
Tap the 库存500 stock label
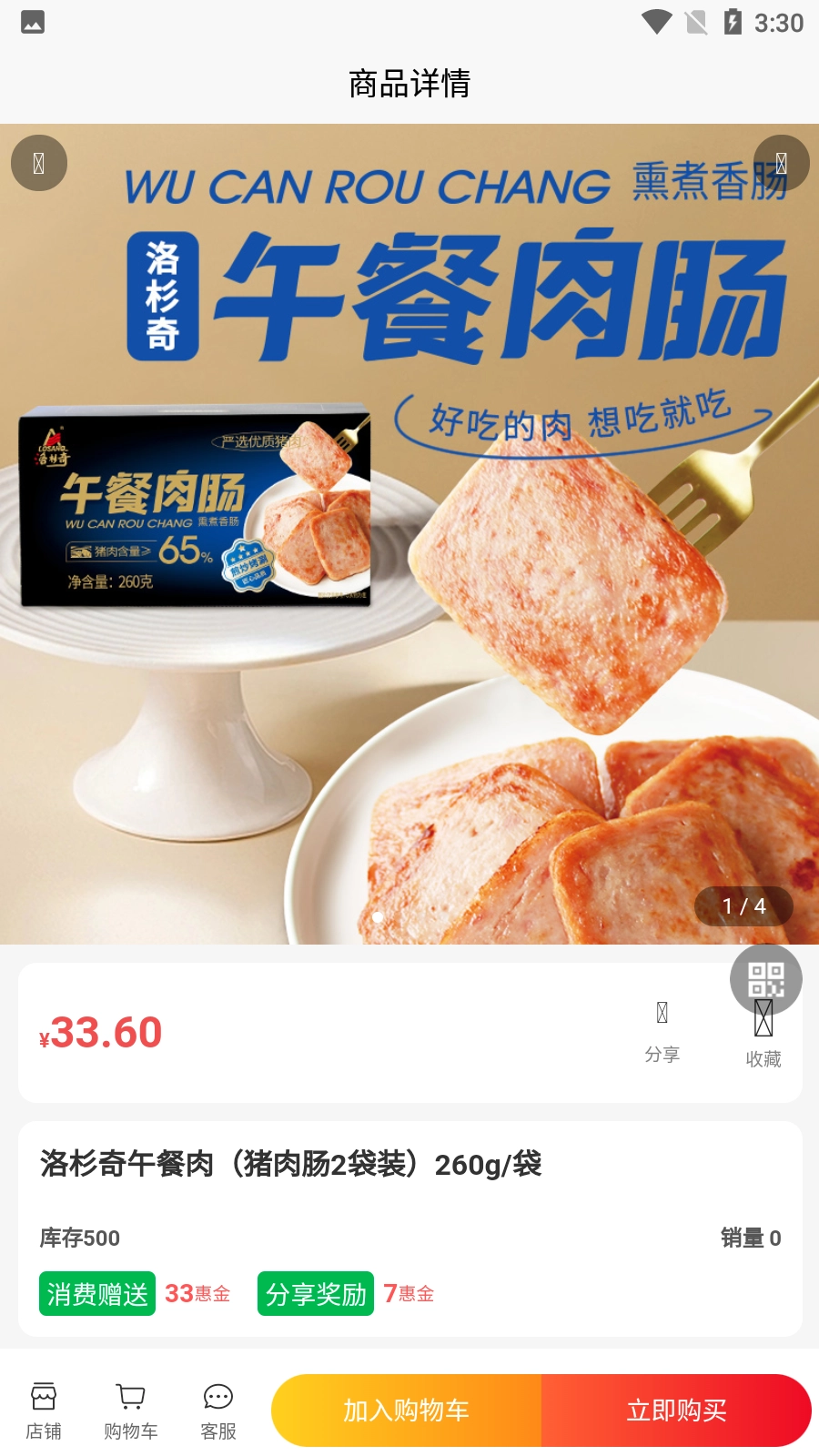click(x=80, y=1238)
